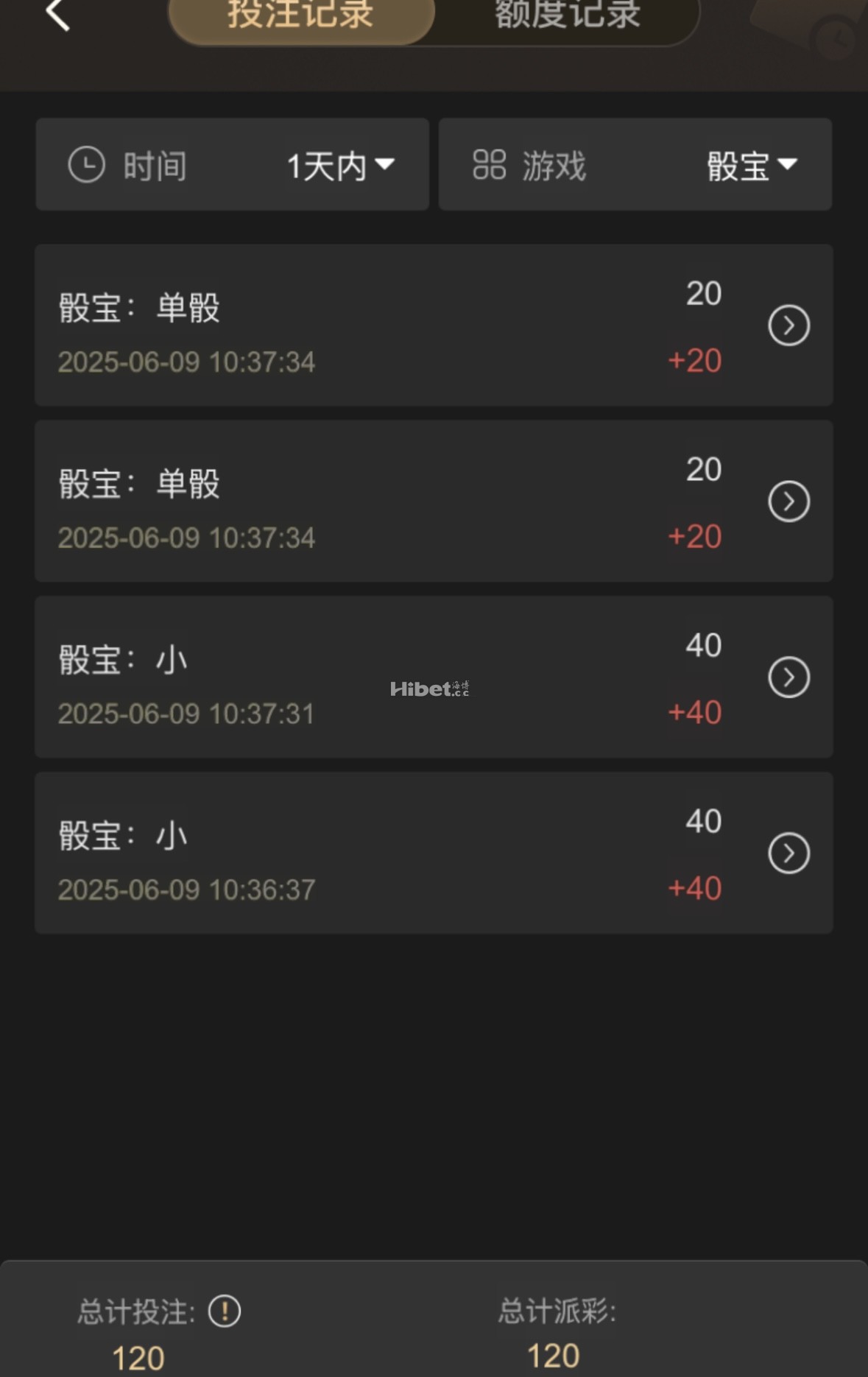The height and width of the screenshot is (1377, 868).
Task: Open the 1天内 time range dropdown
Action: (x=337, y=165)
